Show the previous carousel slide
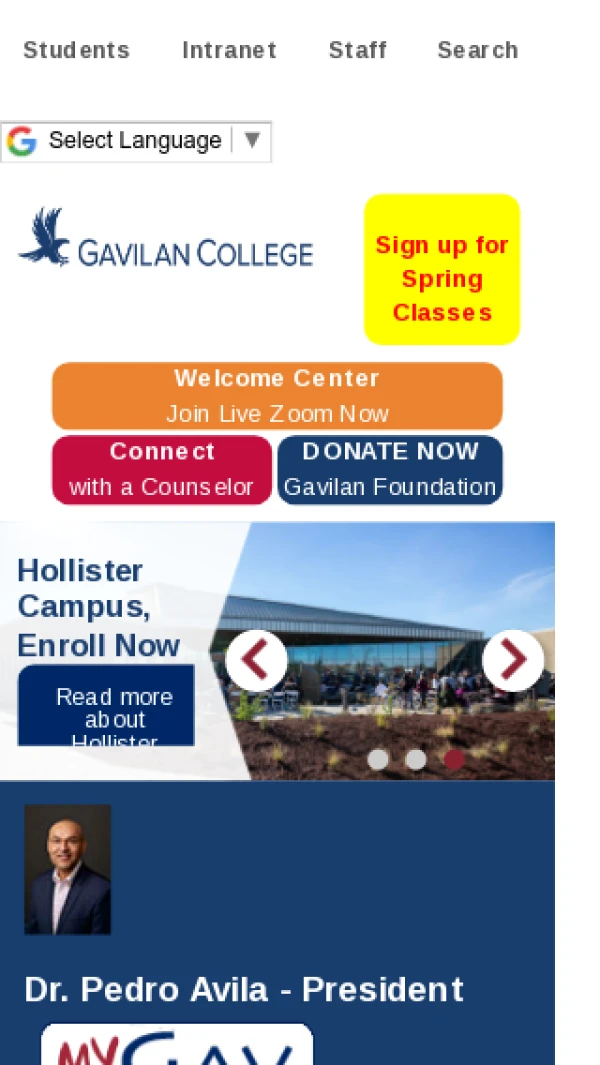Viewport: 600px width, 1065px height. pos(256,660)
